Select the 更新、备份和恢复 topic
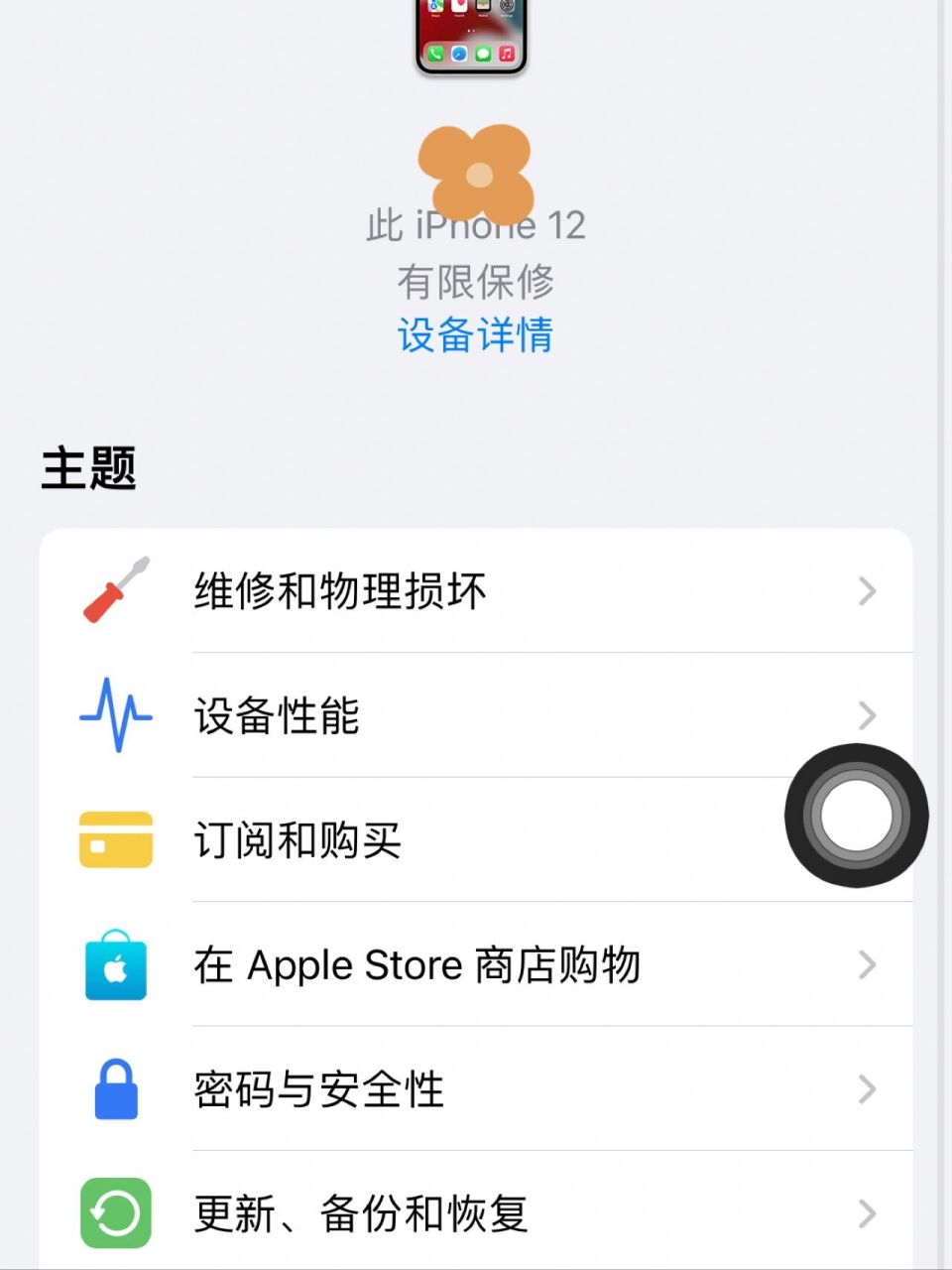Viewport: 952px width, 1270px height. coord(361,1213)
